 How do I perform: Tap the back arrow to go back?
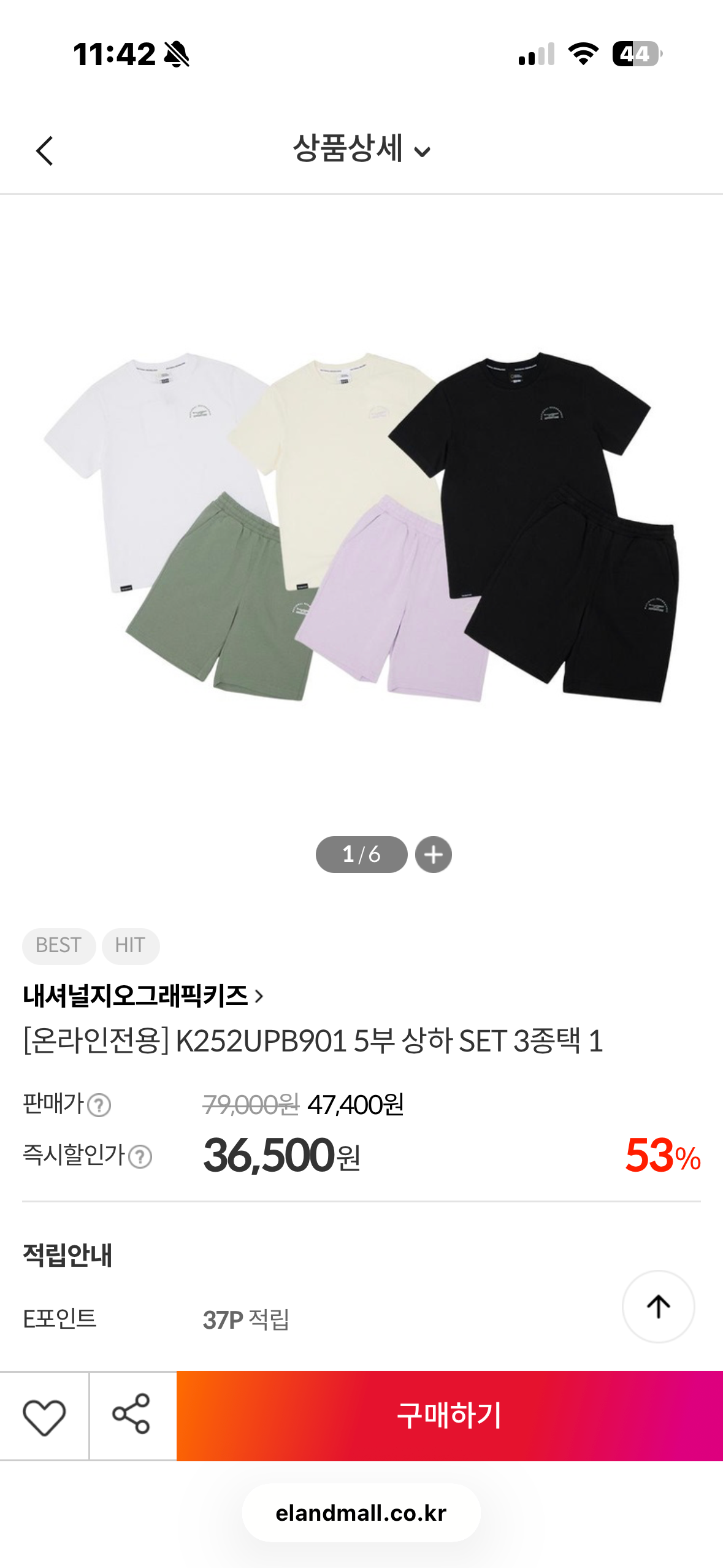pos(45,150)
